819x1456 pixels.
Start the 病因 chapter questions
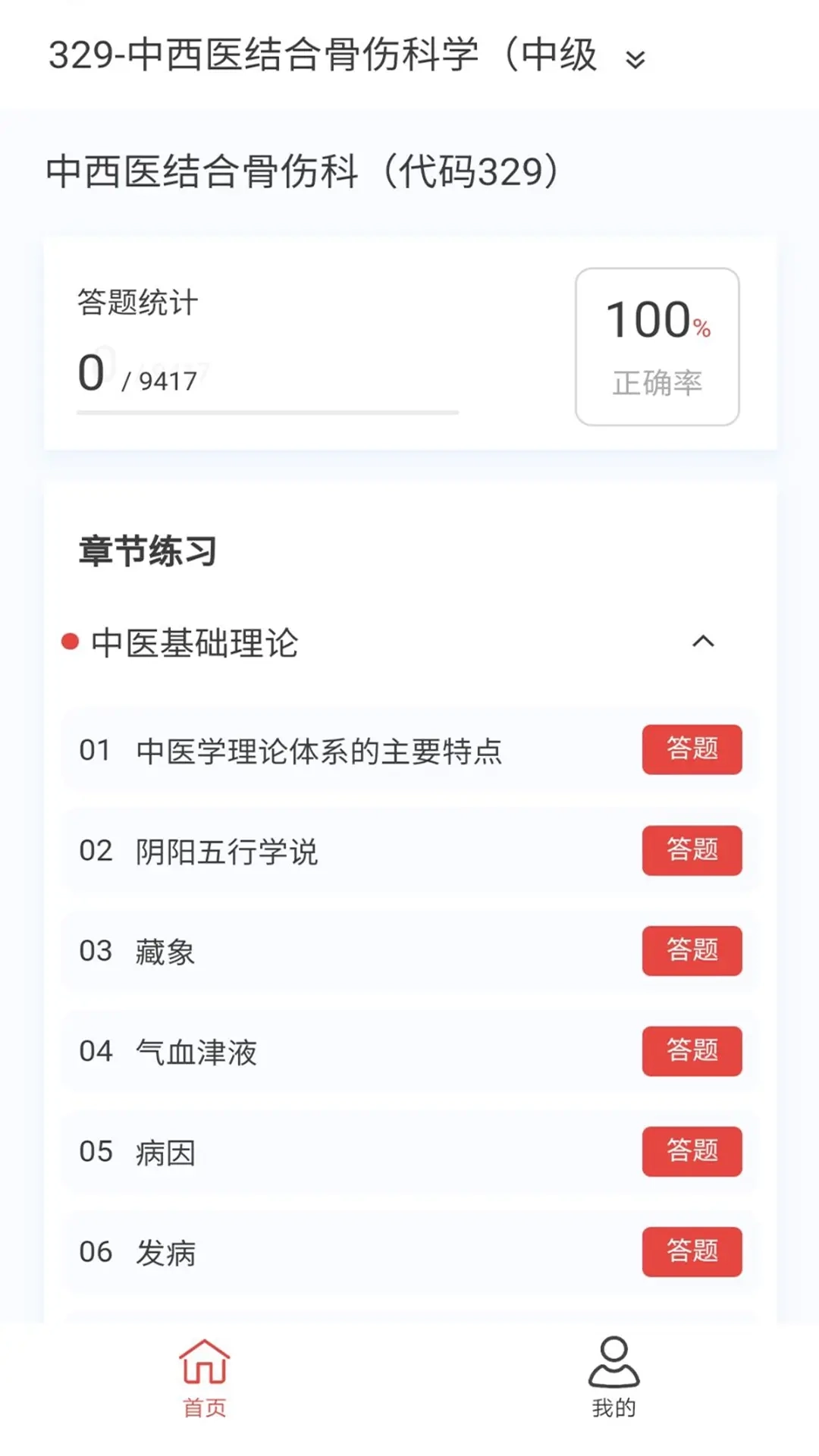click(x=691, y=1152)
